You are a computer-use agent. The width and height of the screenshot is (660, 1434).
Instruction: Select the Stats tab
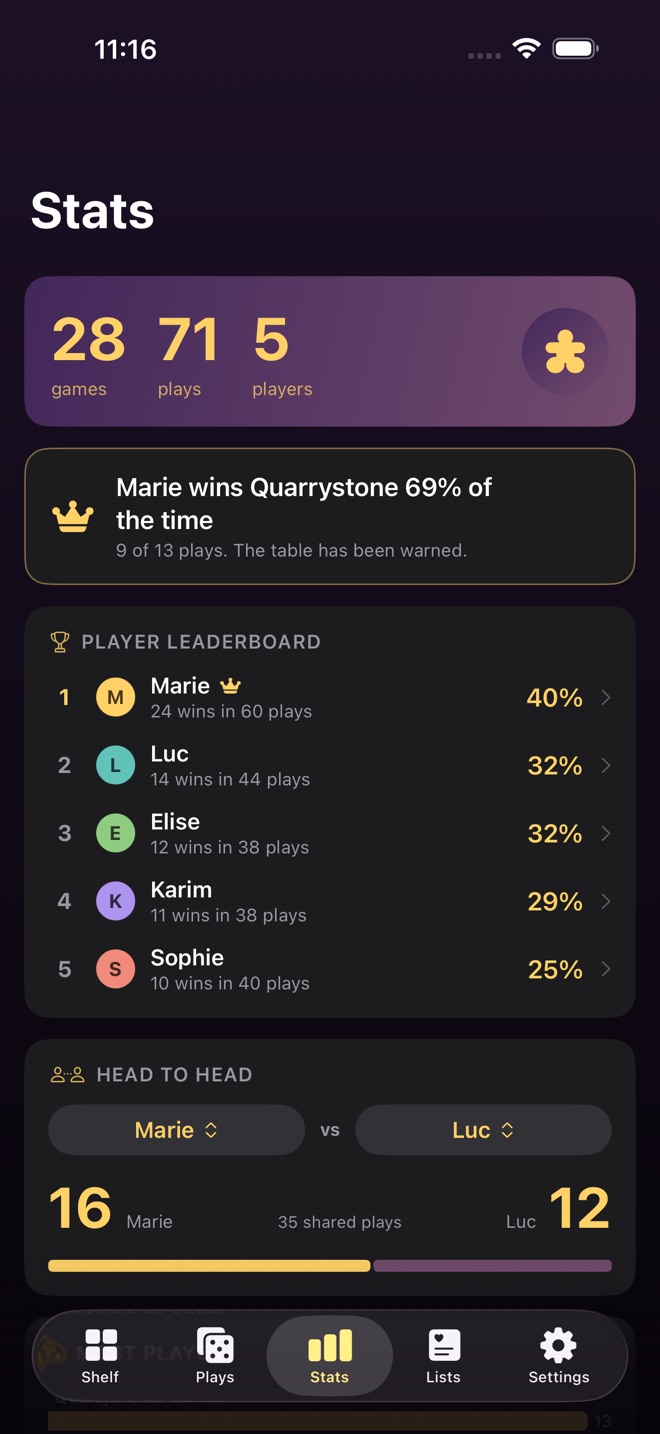[x=329, y=1356]
